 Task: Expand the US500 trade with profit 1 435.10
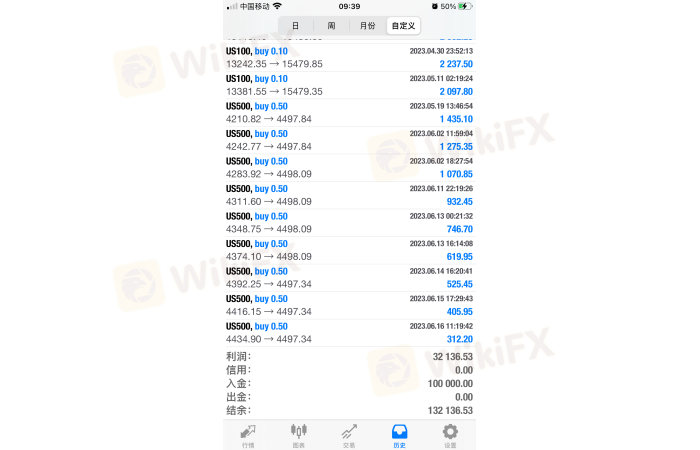(350, 112)
